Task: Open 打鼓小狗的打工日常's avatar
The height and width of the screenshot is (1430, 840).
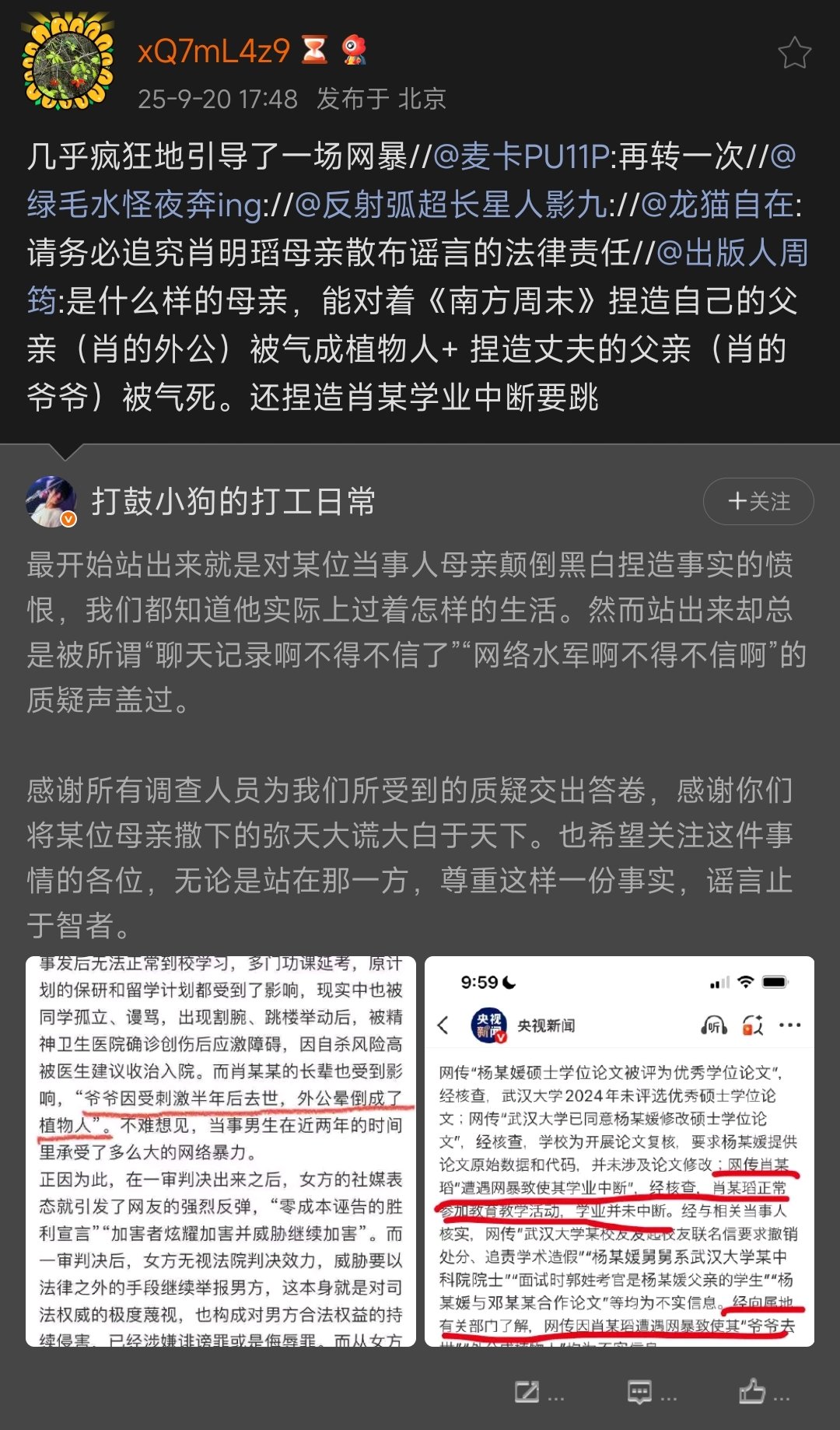Action: [51, 502]
